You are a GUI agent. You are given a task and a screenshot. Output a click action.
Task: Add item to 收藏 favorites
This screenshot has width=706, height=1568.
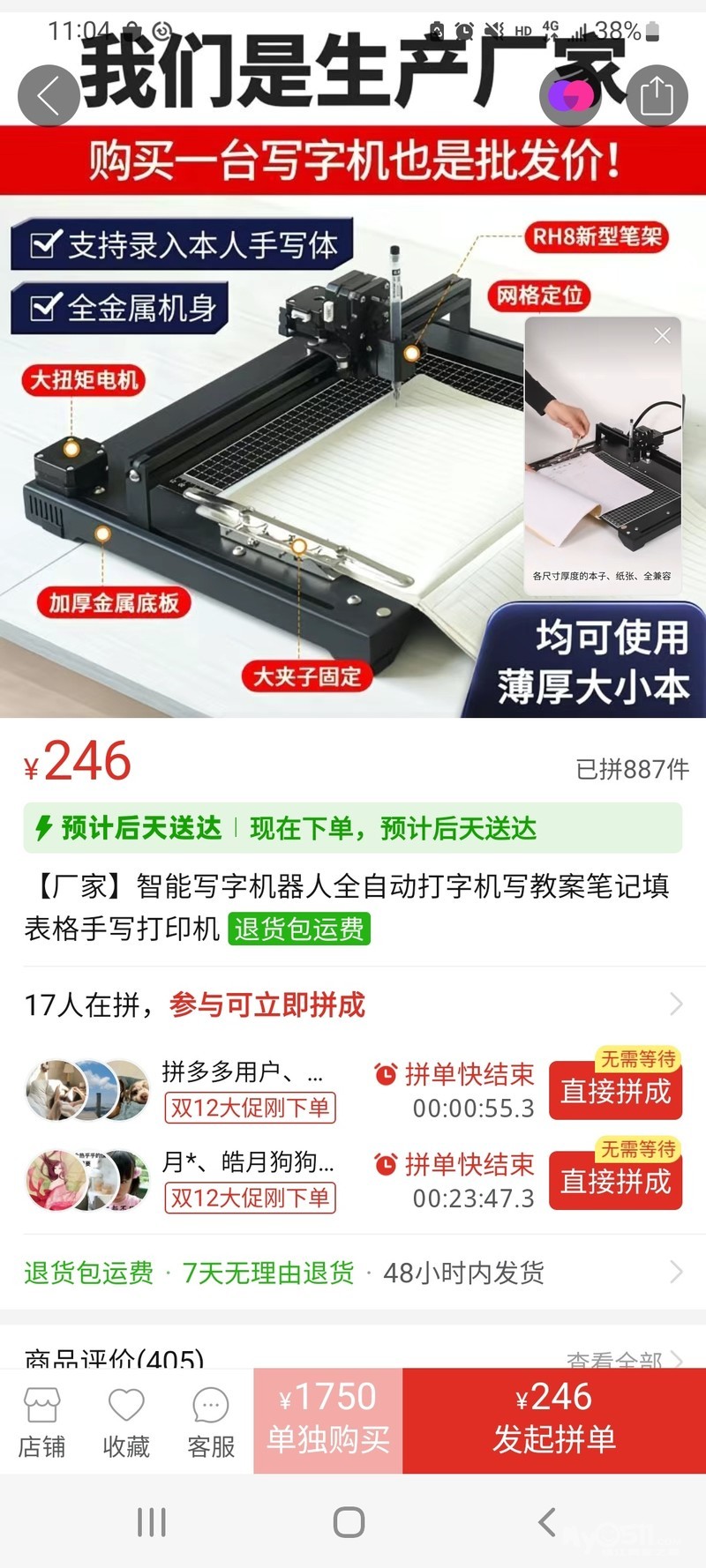click(x=125, y=1422)
